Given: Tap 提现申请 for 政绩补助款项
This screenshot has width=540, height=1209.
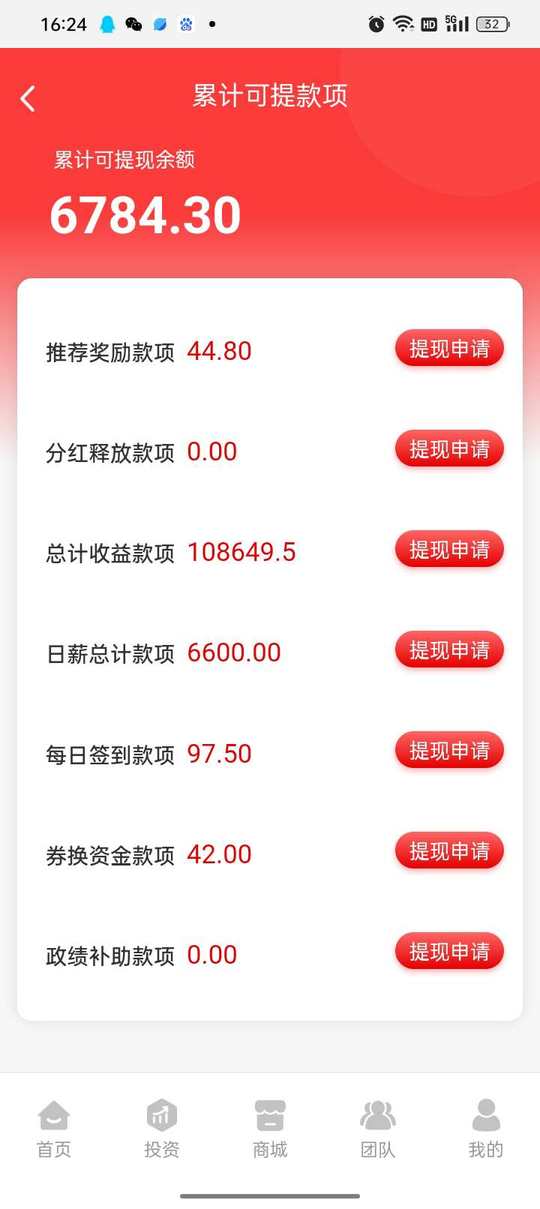Looking at the screenshot, I should pyautogui.click(x=449, y=952).
